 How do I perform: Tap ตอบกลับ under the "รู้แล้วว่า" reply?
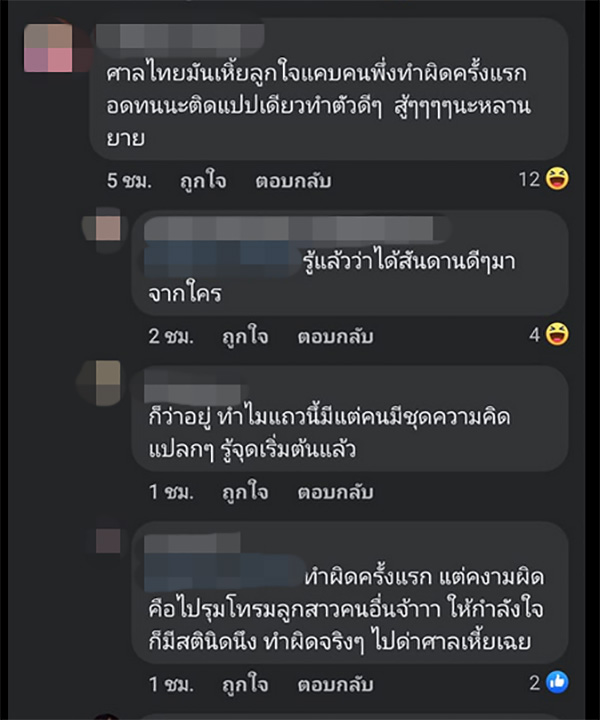click(335, 336)
